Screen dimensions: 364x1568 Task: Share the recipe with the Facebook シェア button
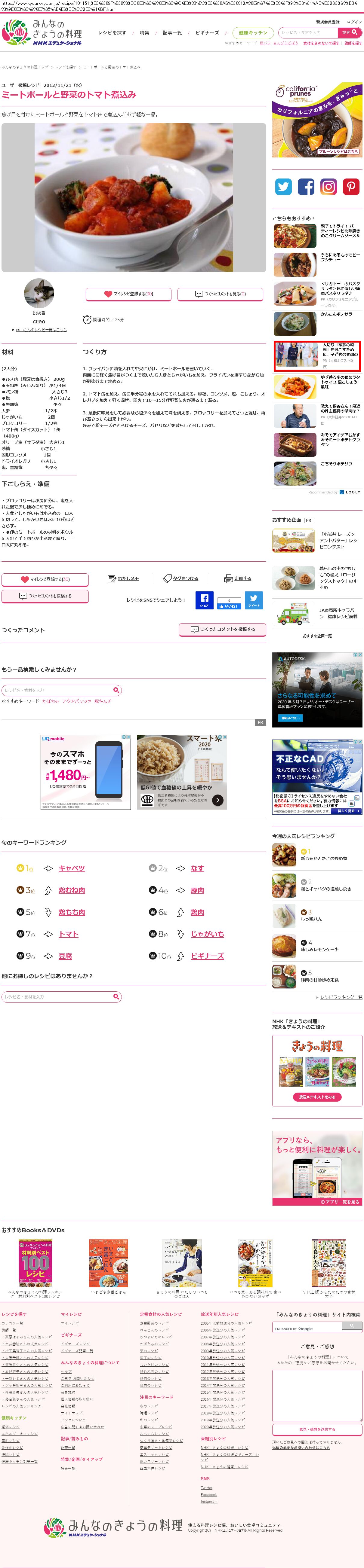click(204, 600)
